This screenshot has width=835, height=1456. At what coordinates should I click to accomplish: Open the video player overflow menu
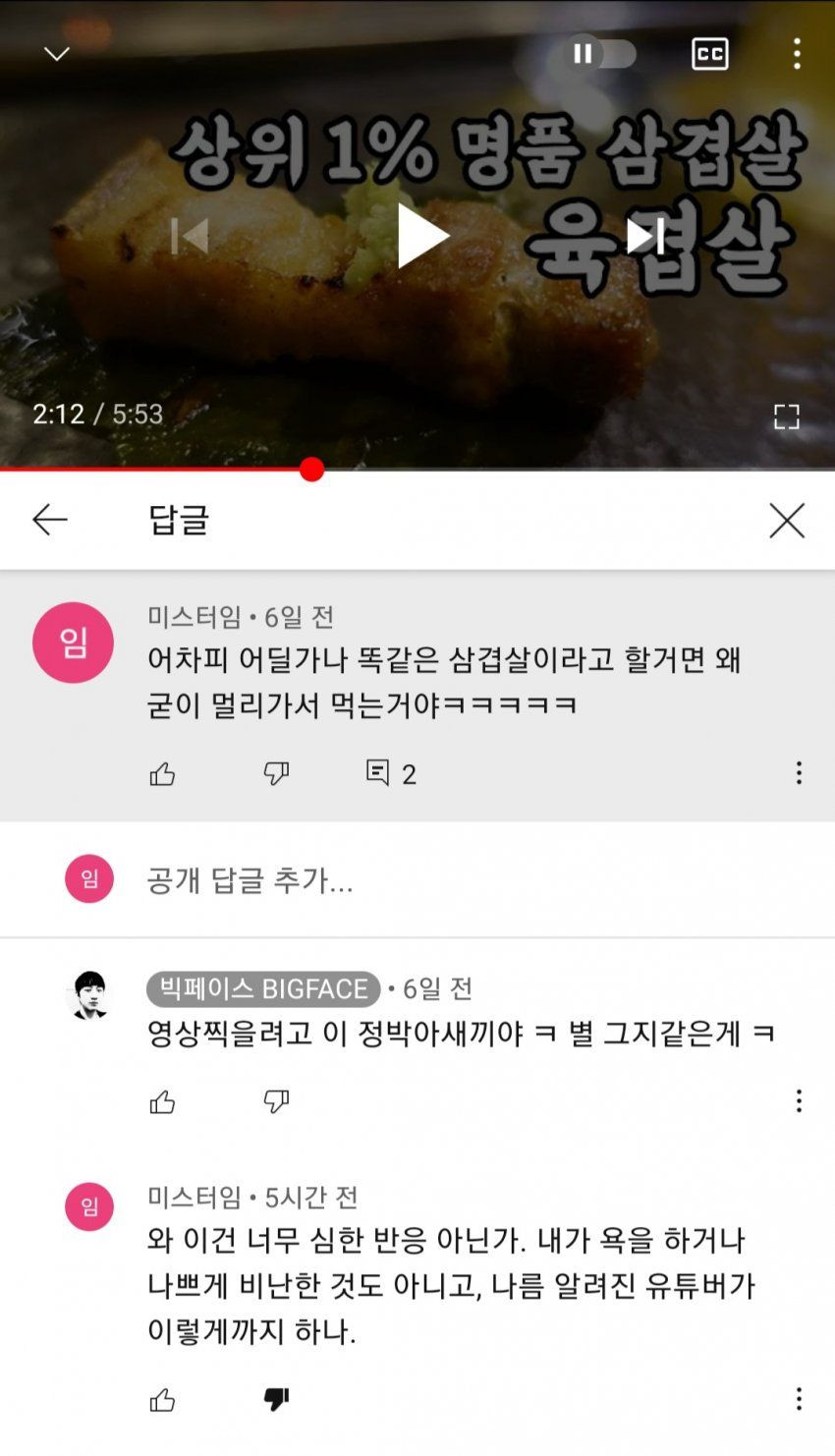coord(797,54)
